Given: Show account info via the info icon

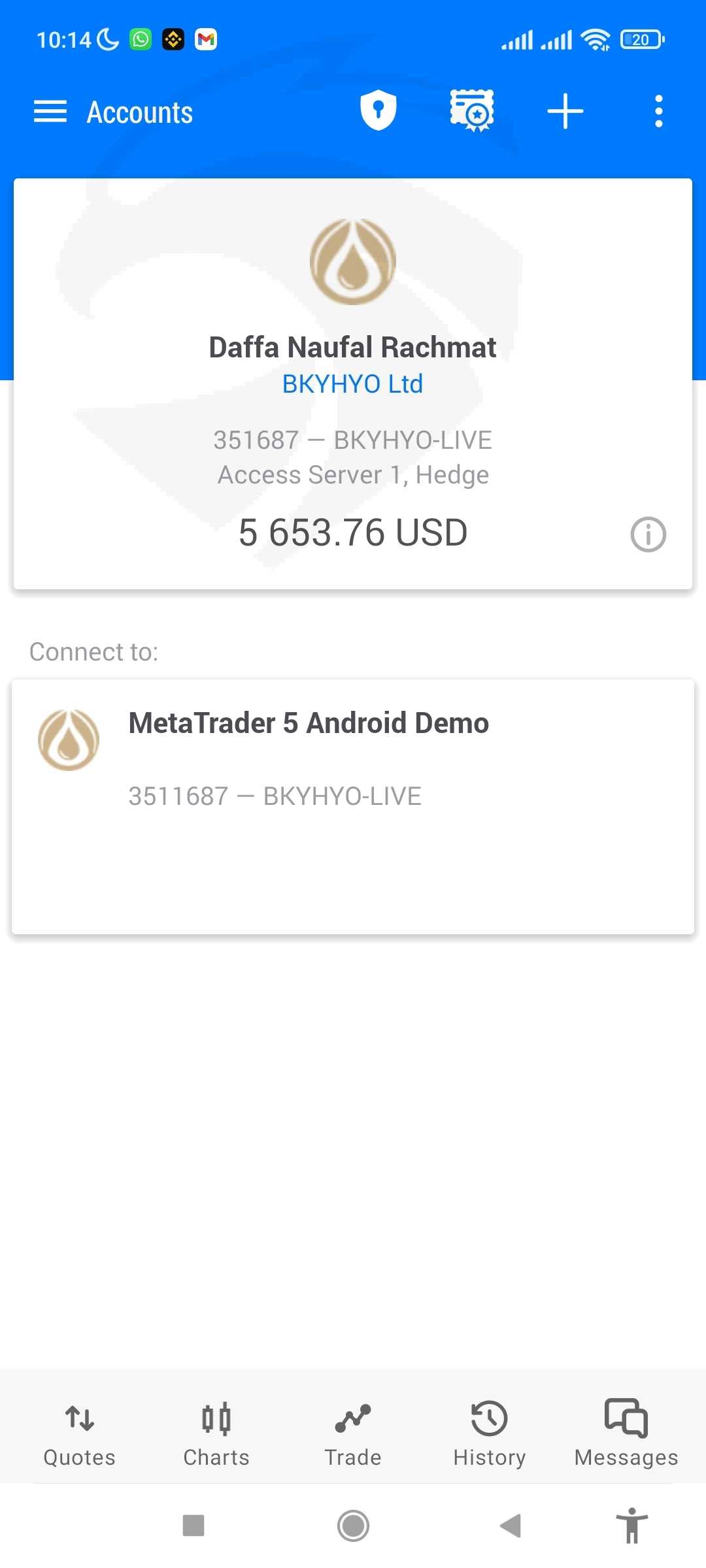Looking at the screenshot, I should 648,534.
